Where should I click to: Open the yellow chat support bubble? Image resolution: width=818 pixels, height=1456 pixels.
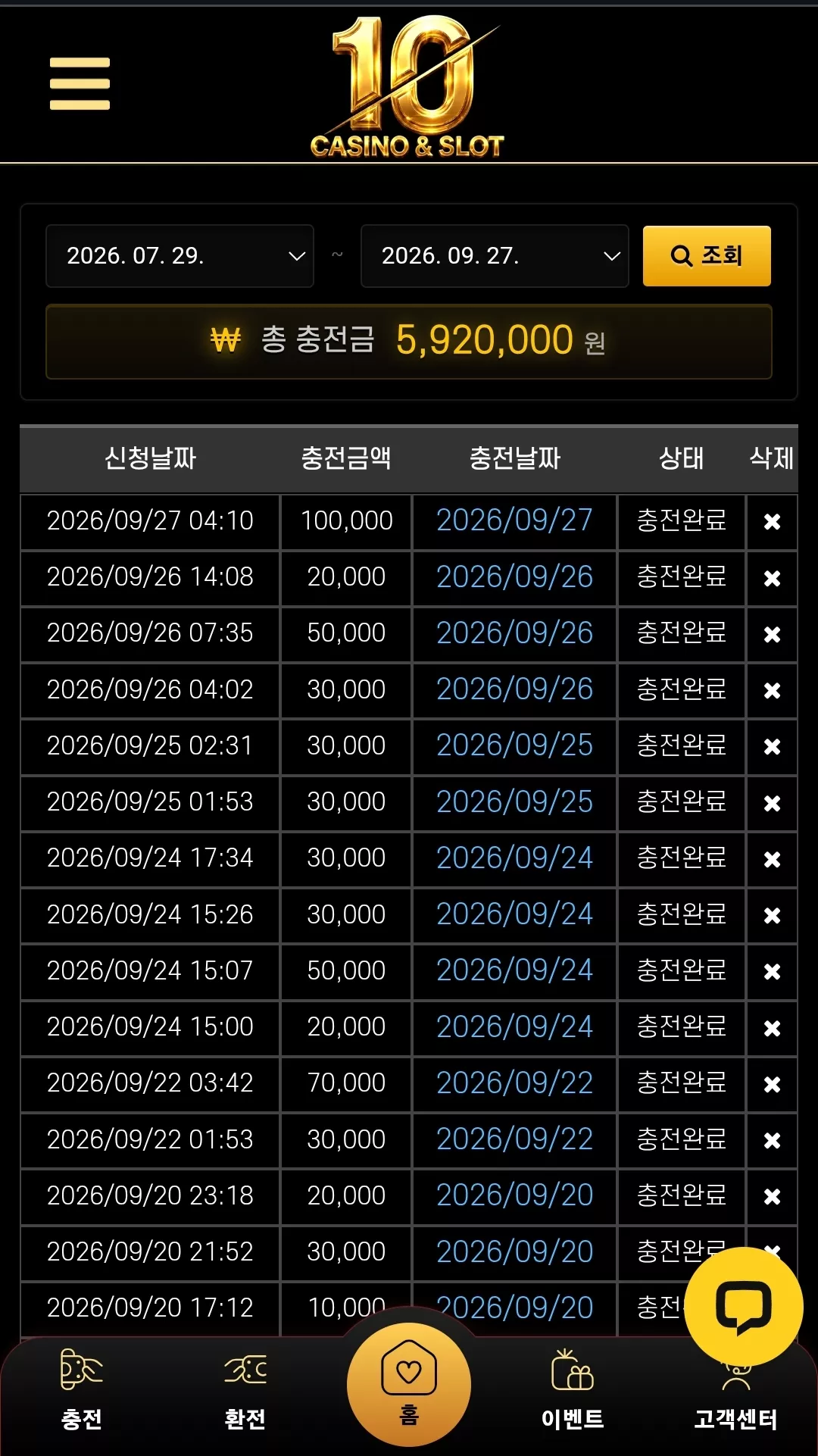coord(743,1307)
